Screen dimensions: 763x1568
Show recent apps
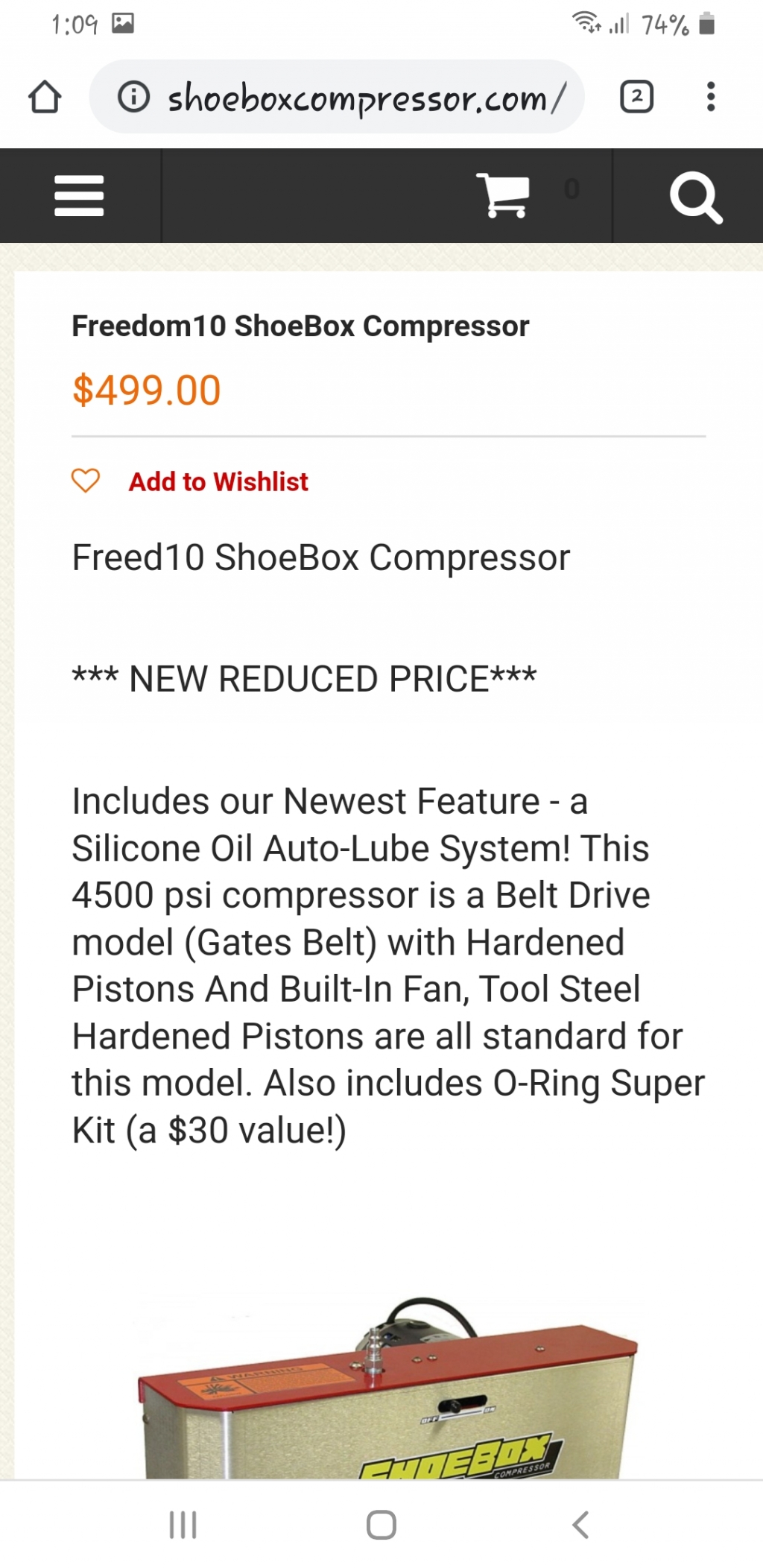[183, 1525]
